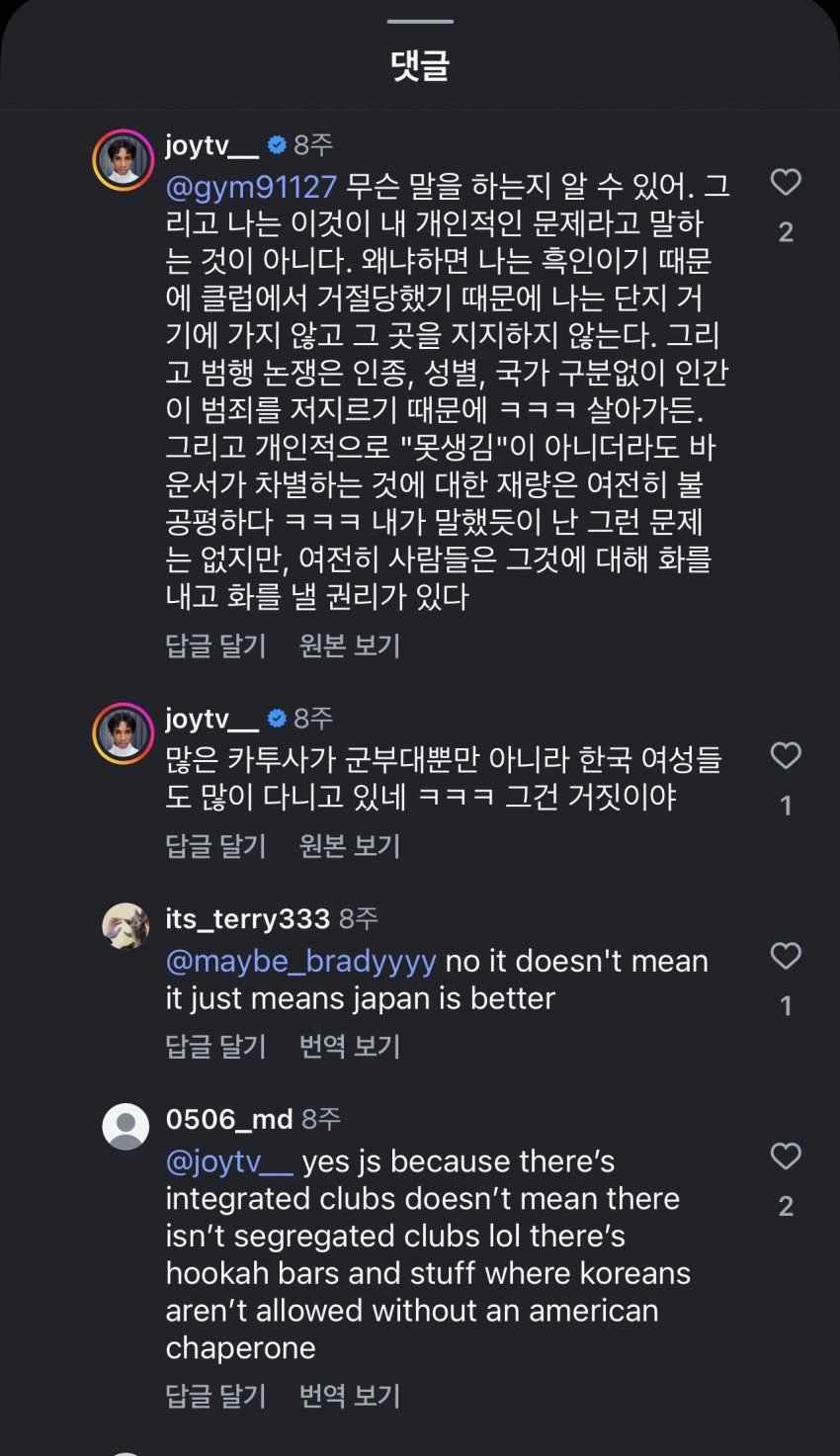Translate its_terry333's comment
Screen dimensions: 840x1456
point(350,1047)
